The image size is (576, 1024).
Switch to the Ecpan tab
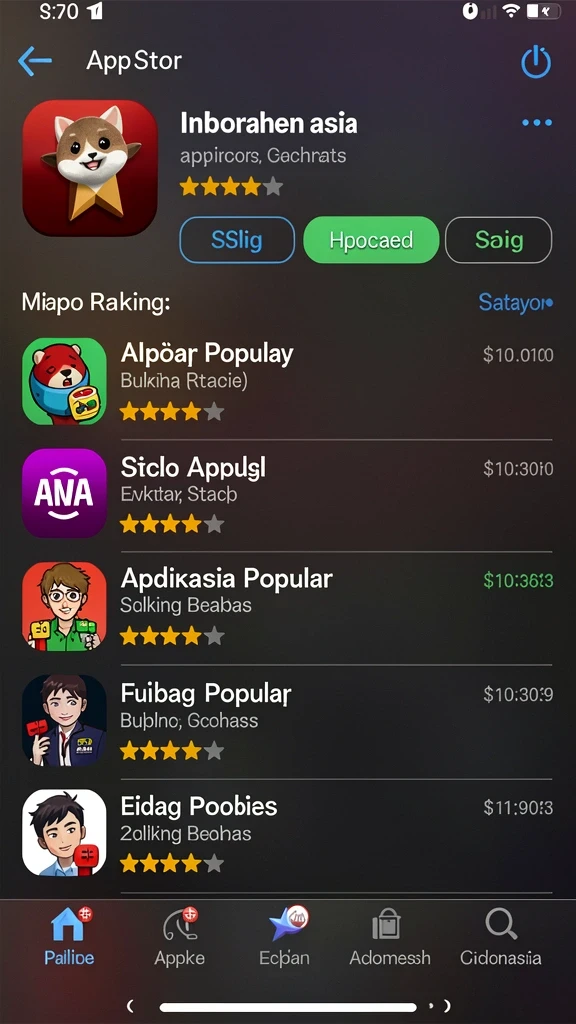(285, 936)
